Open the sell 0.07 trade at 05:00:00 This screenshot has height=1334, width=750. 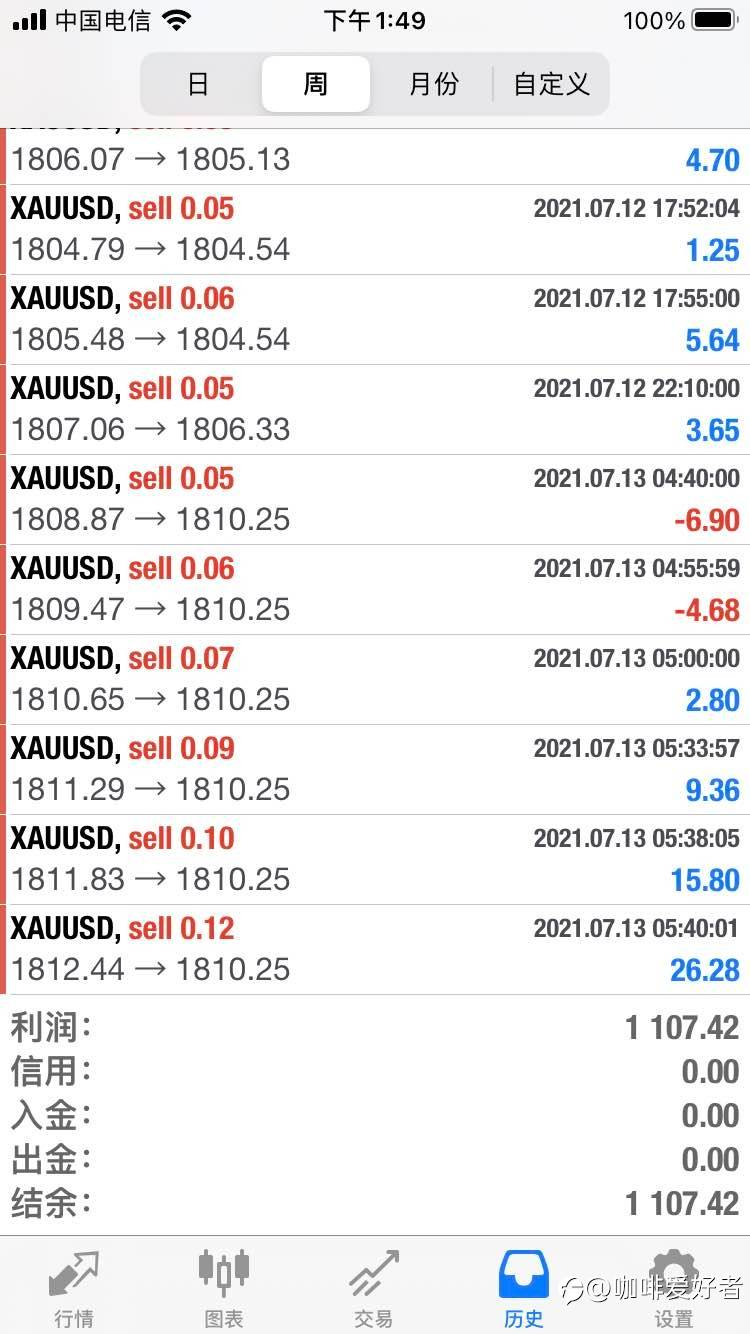point(375,679)
